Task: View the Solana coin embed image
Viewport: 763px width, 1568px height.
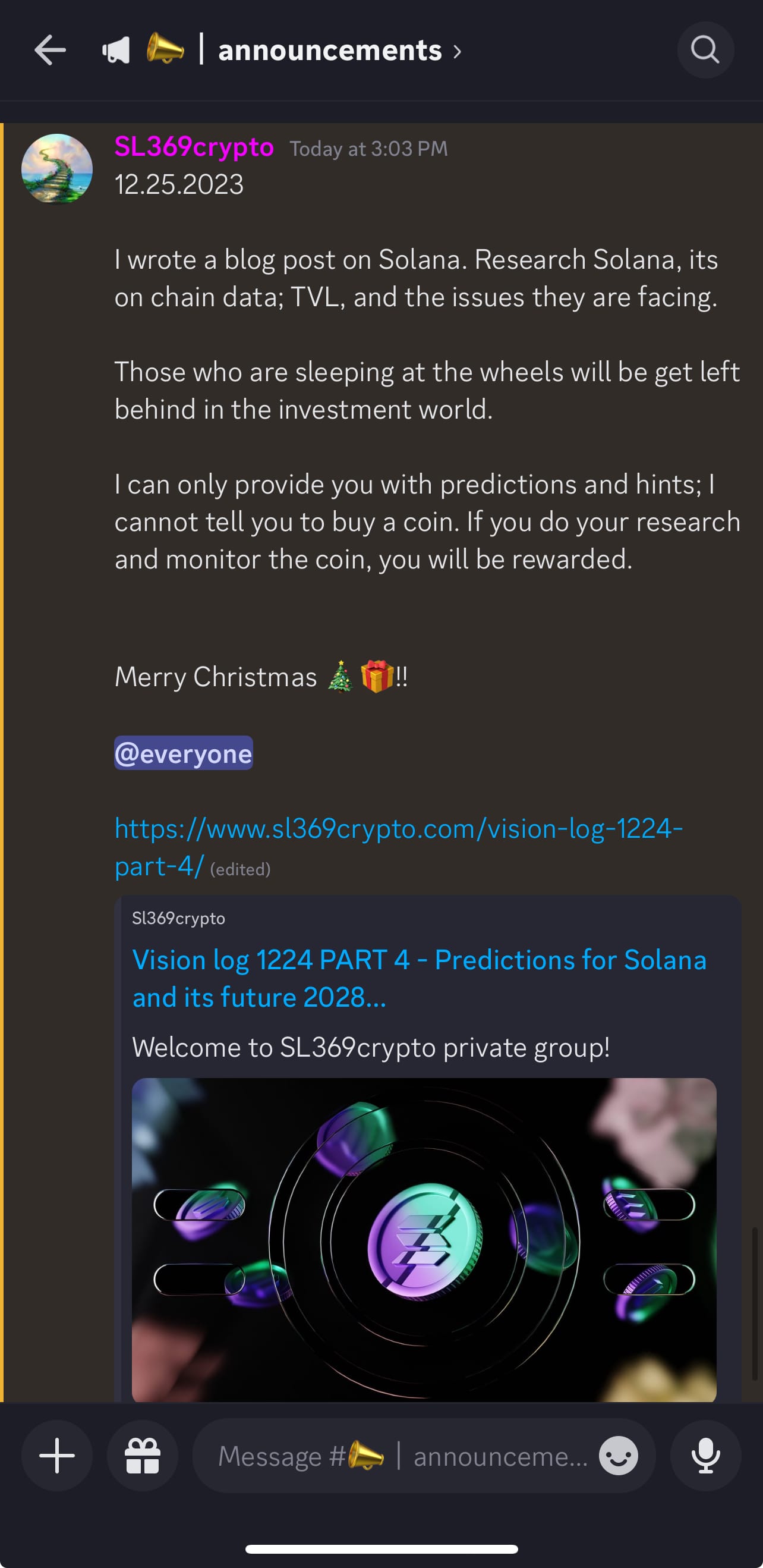Action: pyautogui.click(x=424, y=1239)
